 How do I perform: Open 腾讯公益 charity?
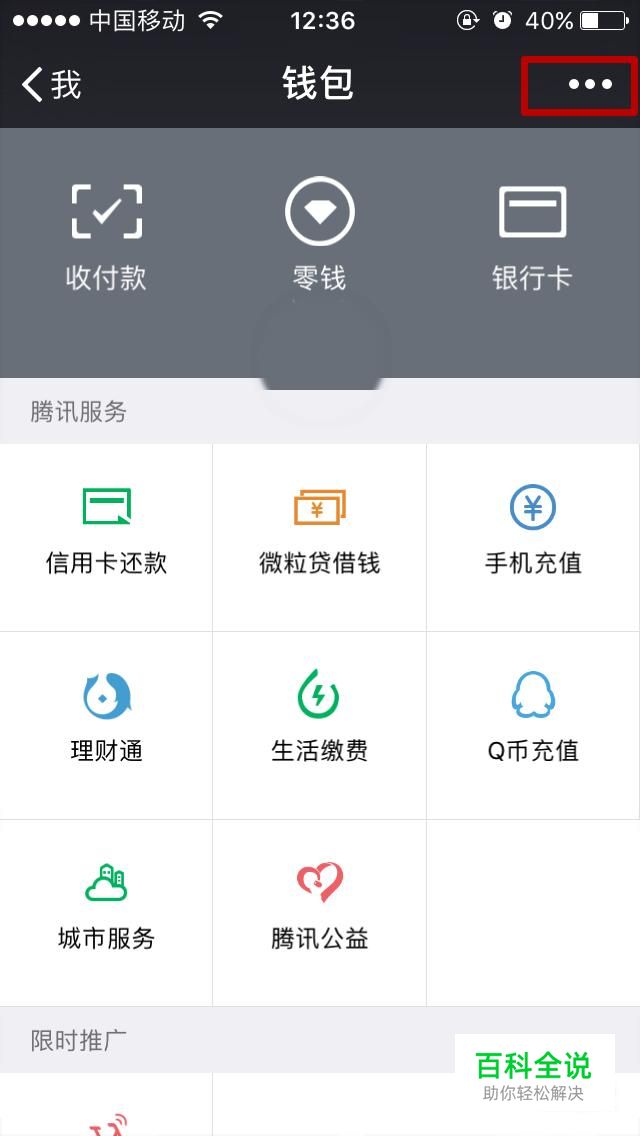coord(320,913)
